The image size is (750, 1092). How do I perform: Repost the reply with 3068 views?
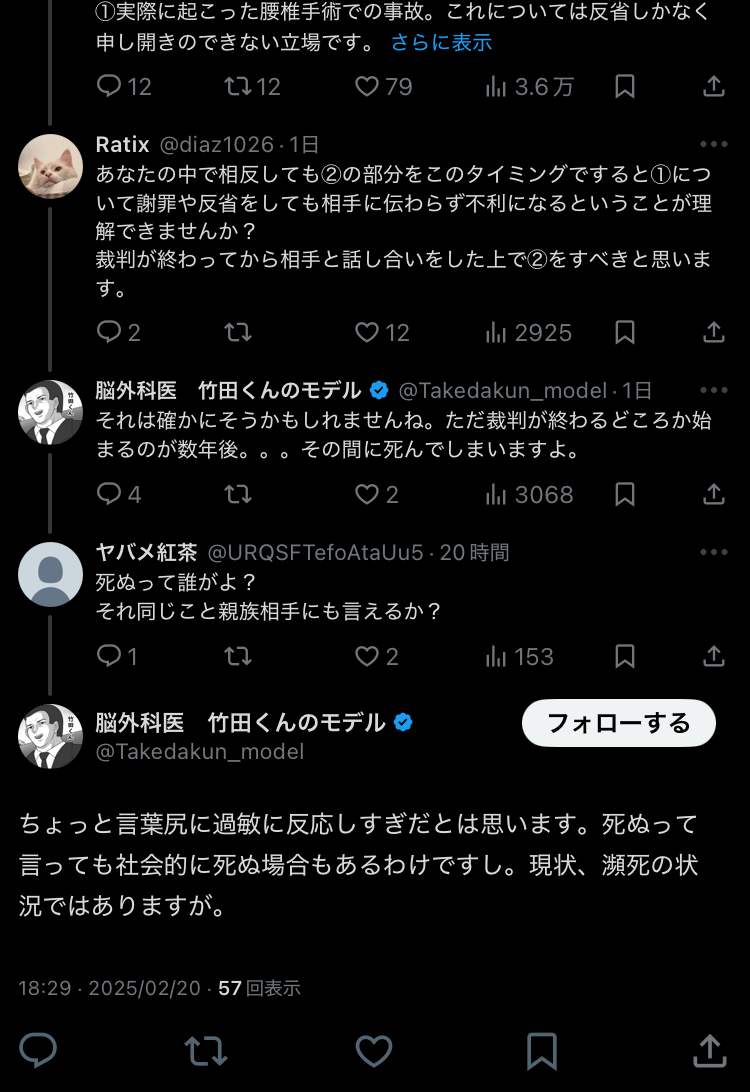(238, 494)
